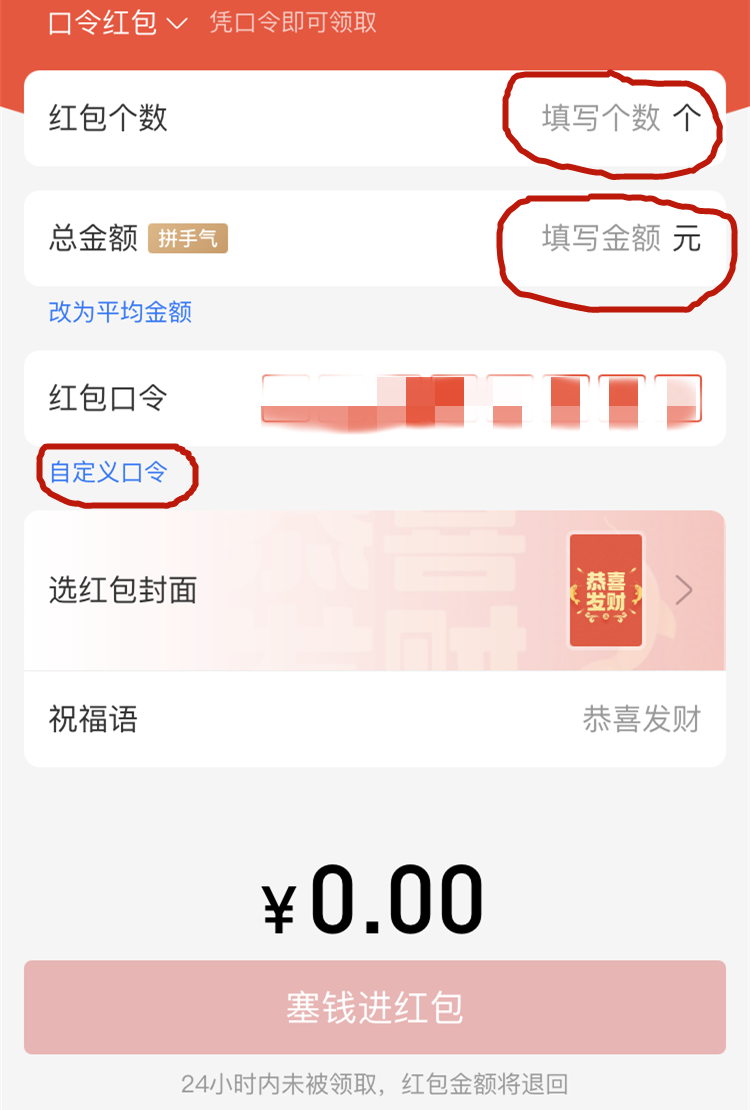Tap the 红包口令 passphrase boxes
The height and width of the screenshot is (1110, 750).
click(x=481, y=399)
